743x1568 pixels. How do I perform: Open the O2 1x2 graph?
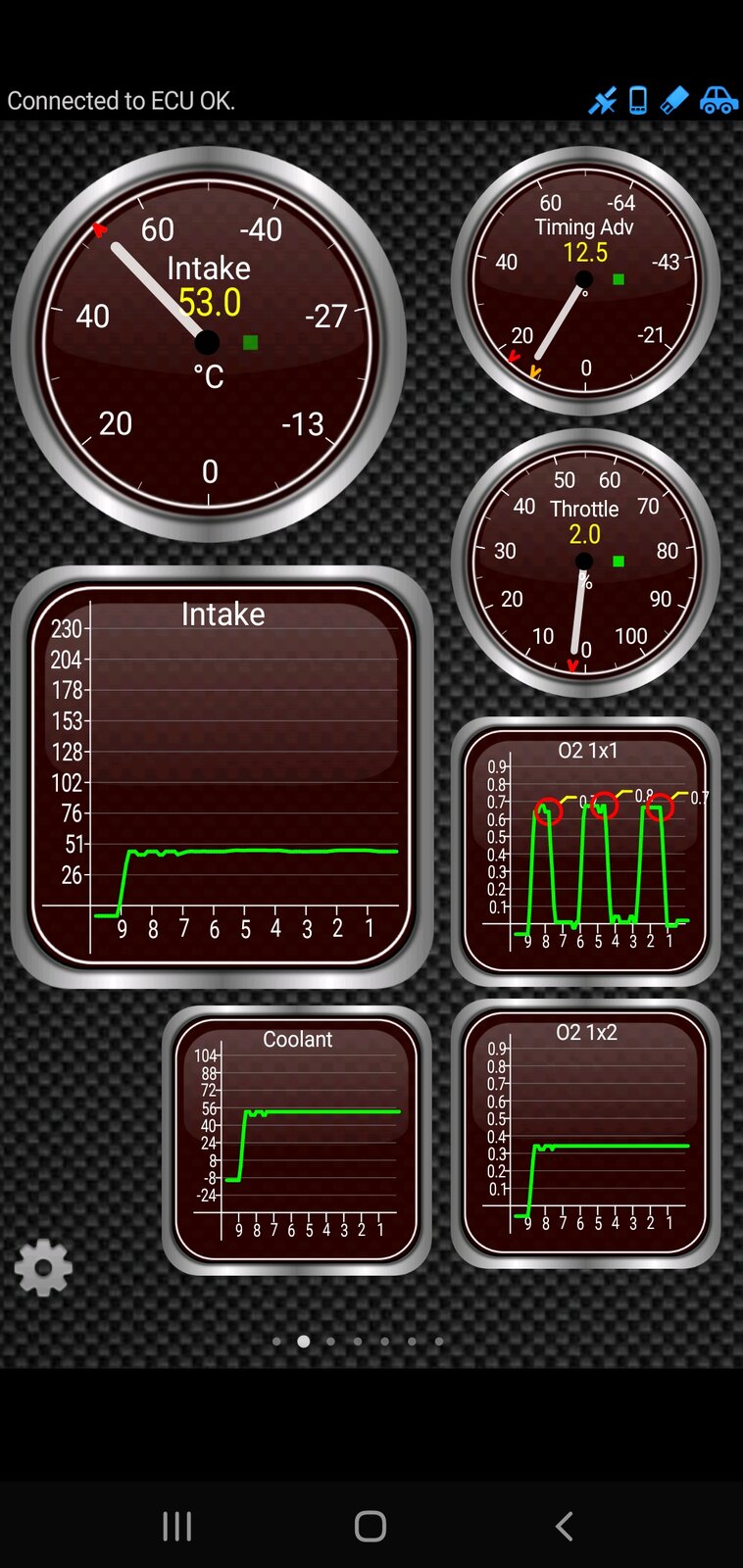[585, 1134]
